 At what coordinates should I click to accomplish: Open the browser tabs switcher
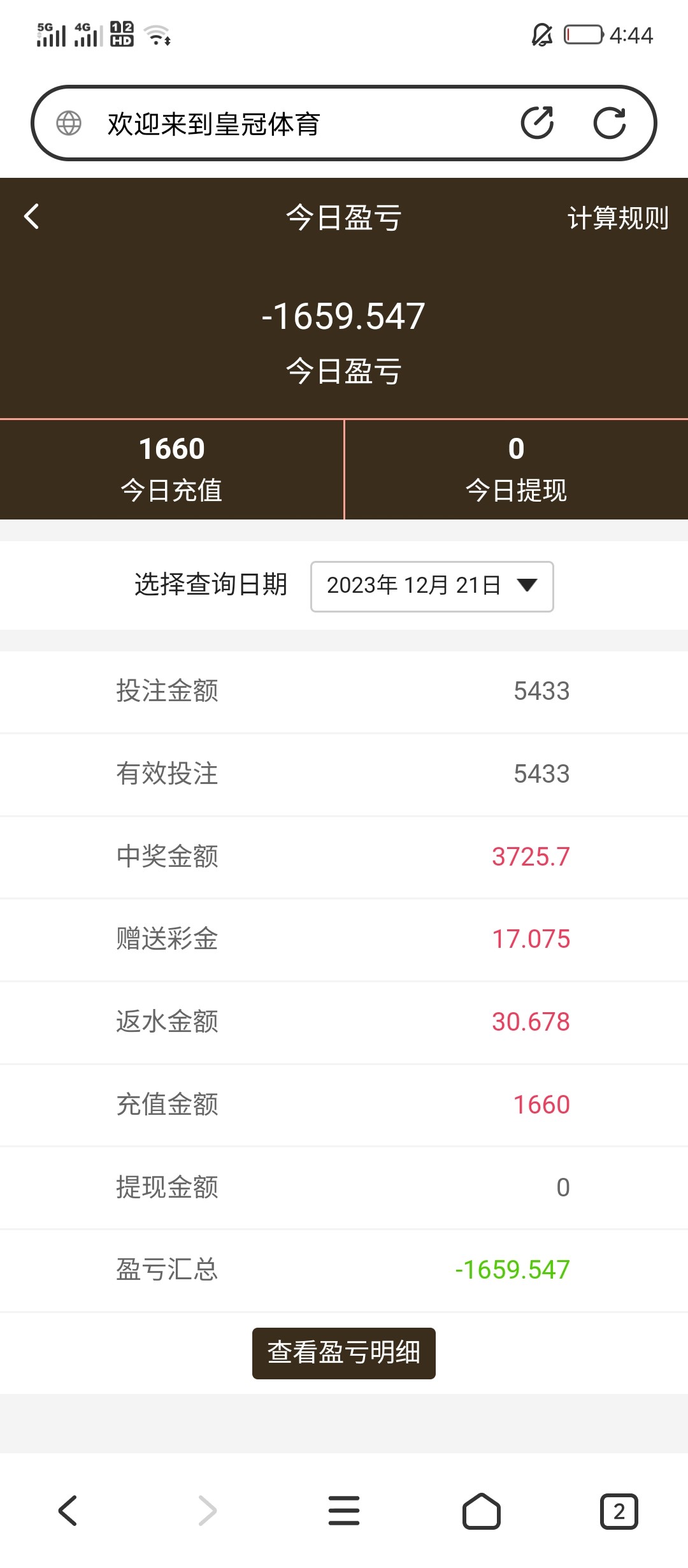619,1511
